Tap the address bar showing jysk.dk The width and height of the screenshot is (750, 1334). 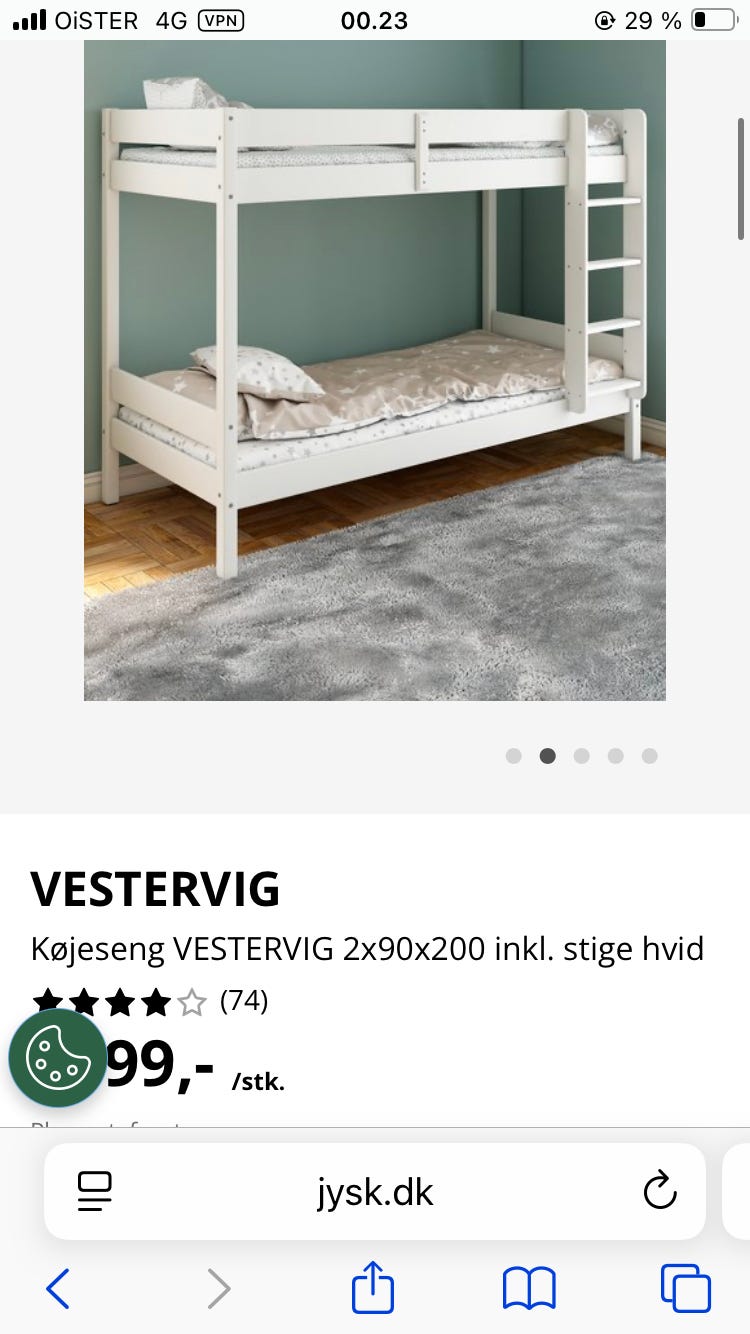click(x=375, y=1191)
